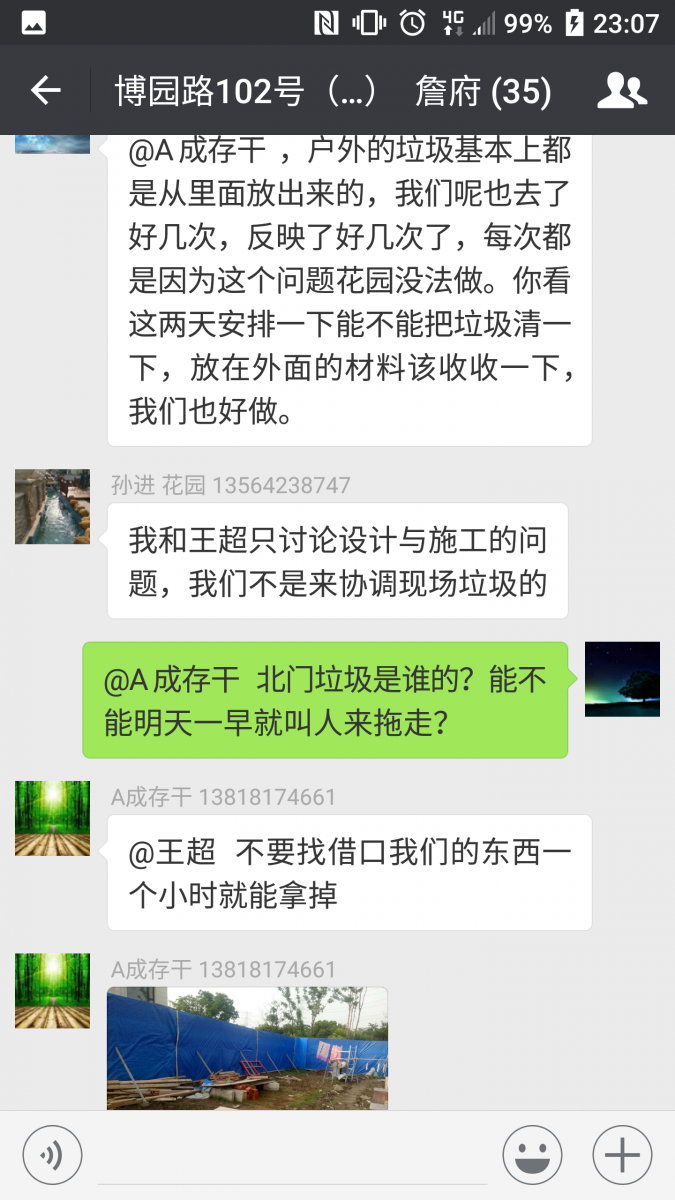Tap the message text input field
This screenshot has height=1200, width=675.
tap(292, 1155)
